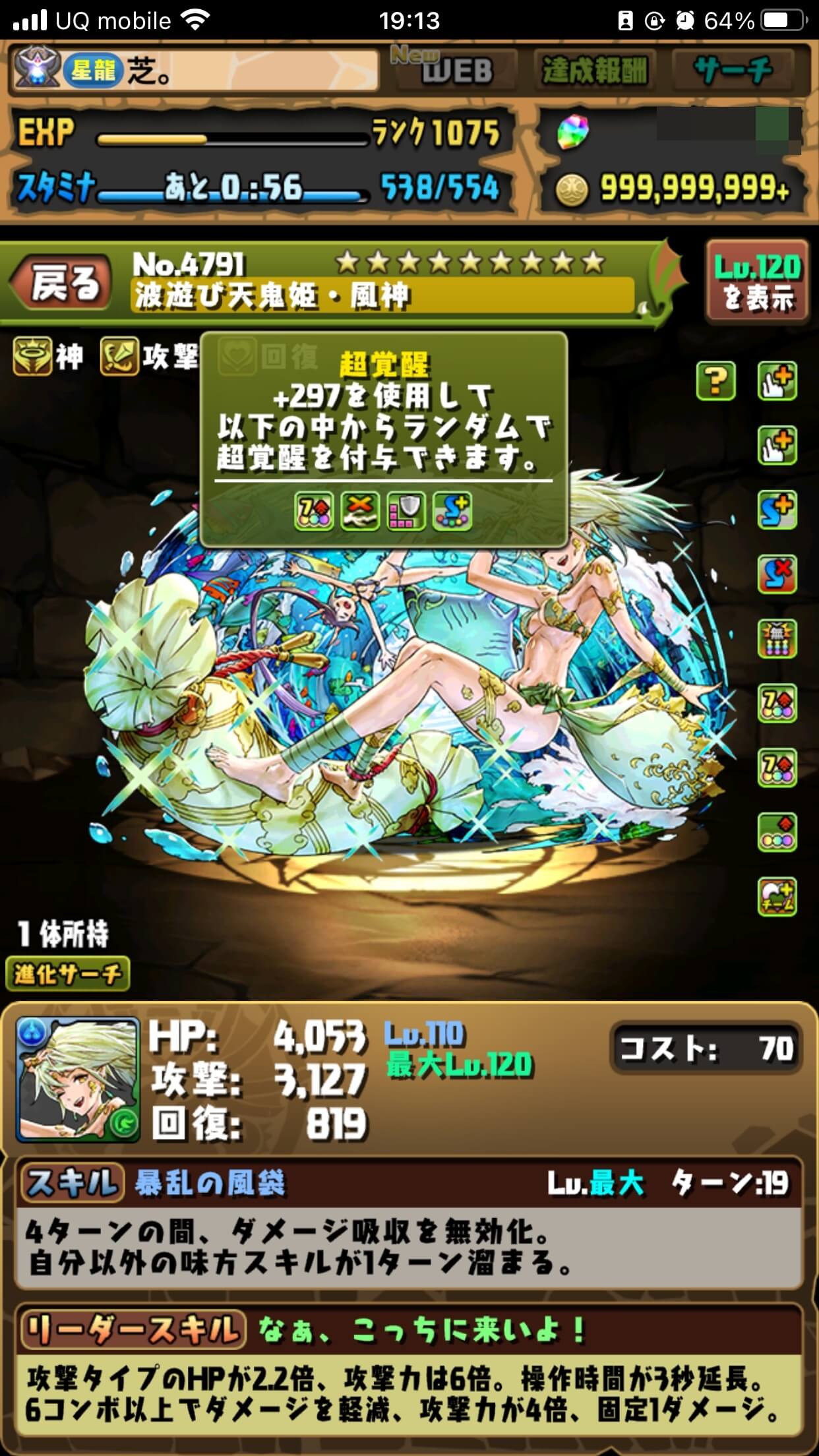Tap the monster portrait icon next to HP

click(79, 1080)
